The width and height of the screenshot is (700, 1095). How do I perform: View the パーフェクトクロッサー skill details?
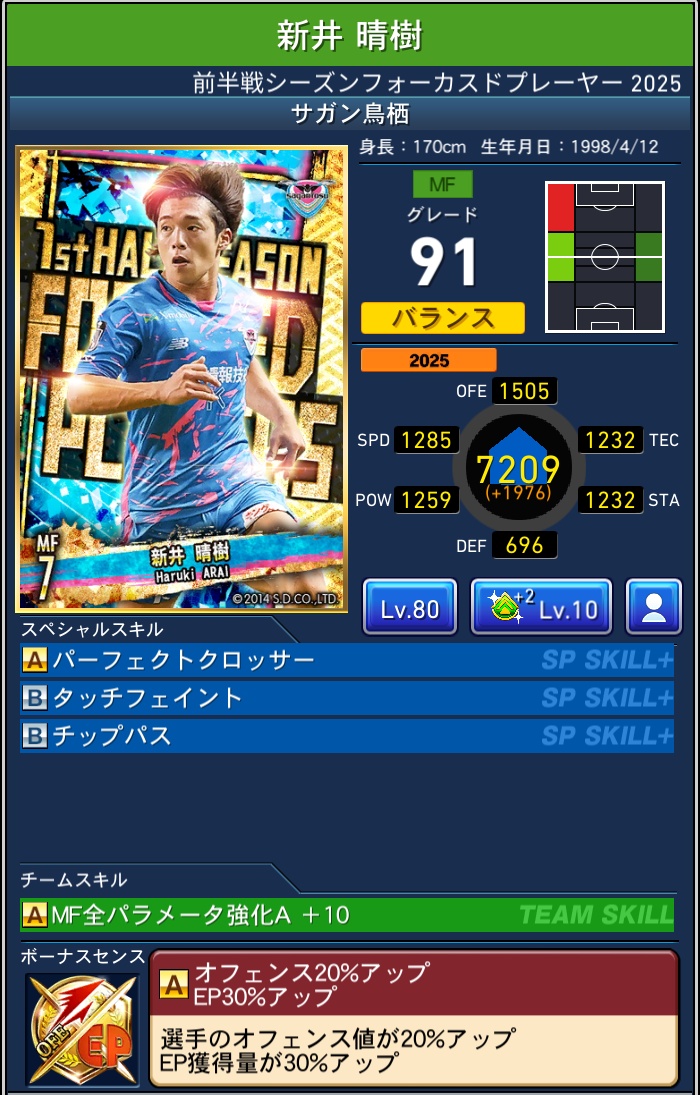click(346, 660)
